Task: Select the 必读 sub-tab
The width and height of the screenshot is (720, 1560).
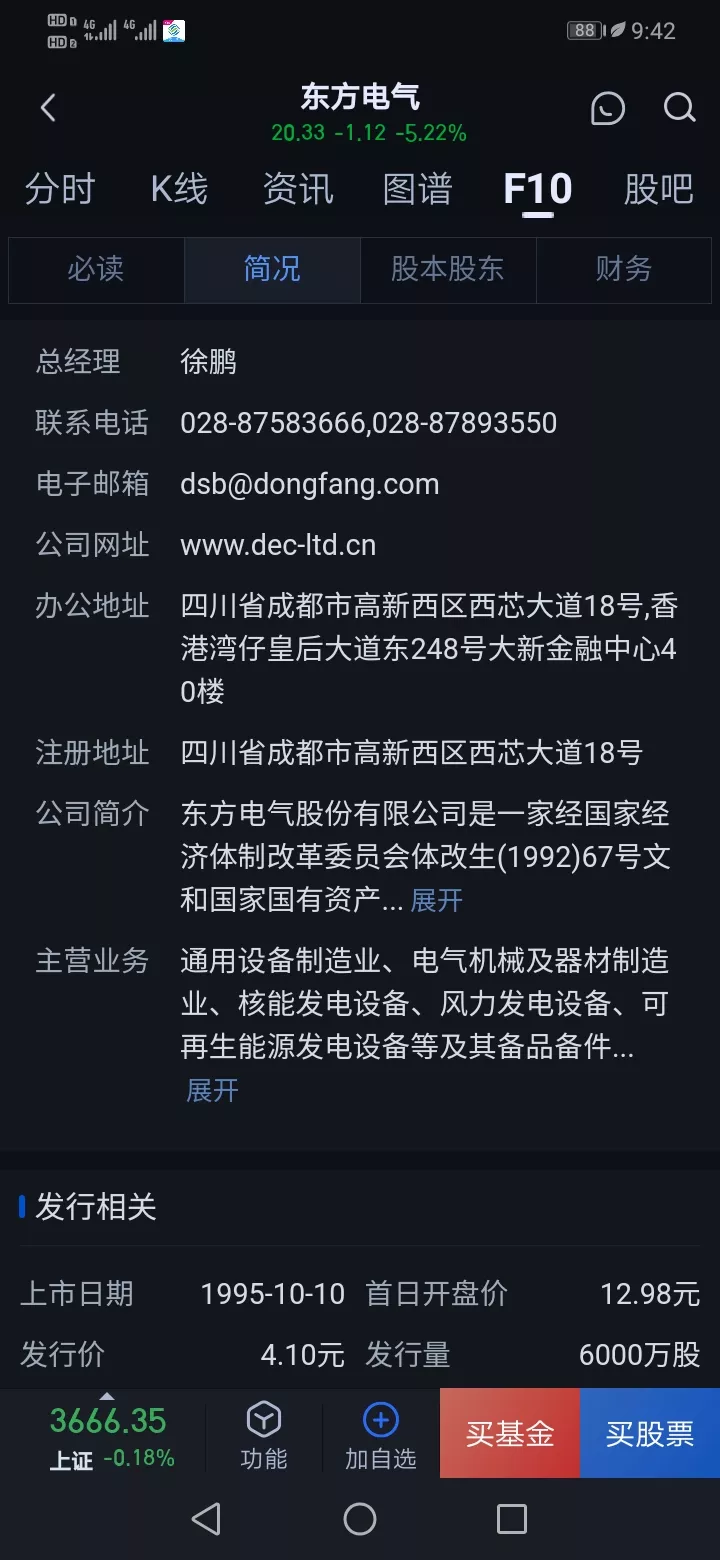Action: click(x=96, y=269)
